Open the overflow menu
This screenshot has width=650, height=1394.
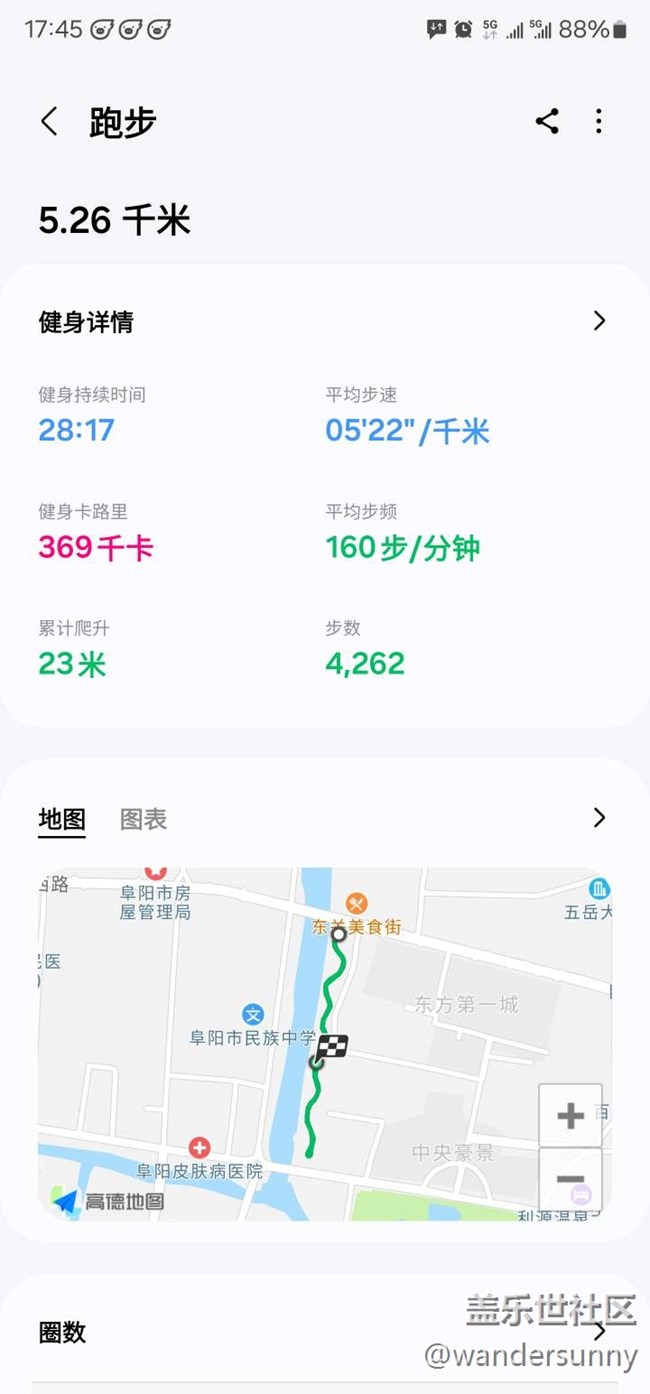598,122
